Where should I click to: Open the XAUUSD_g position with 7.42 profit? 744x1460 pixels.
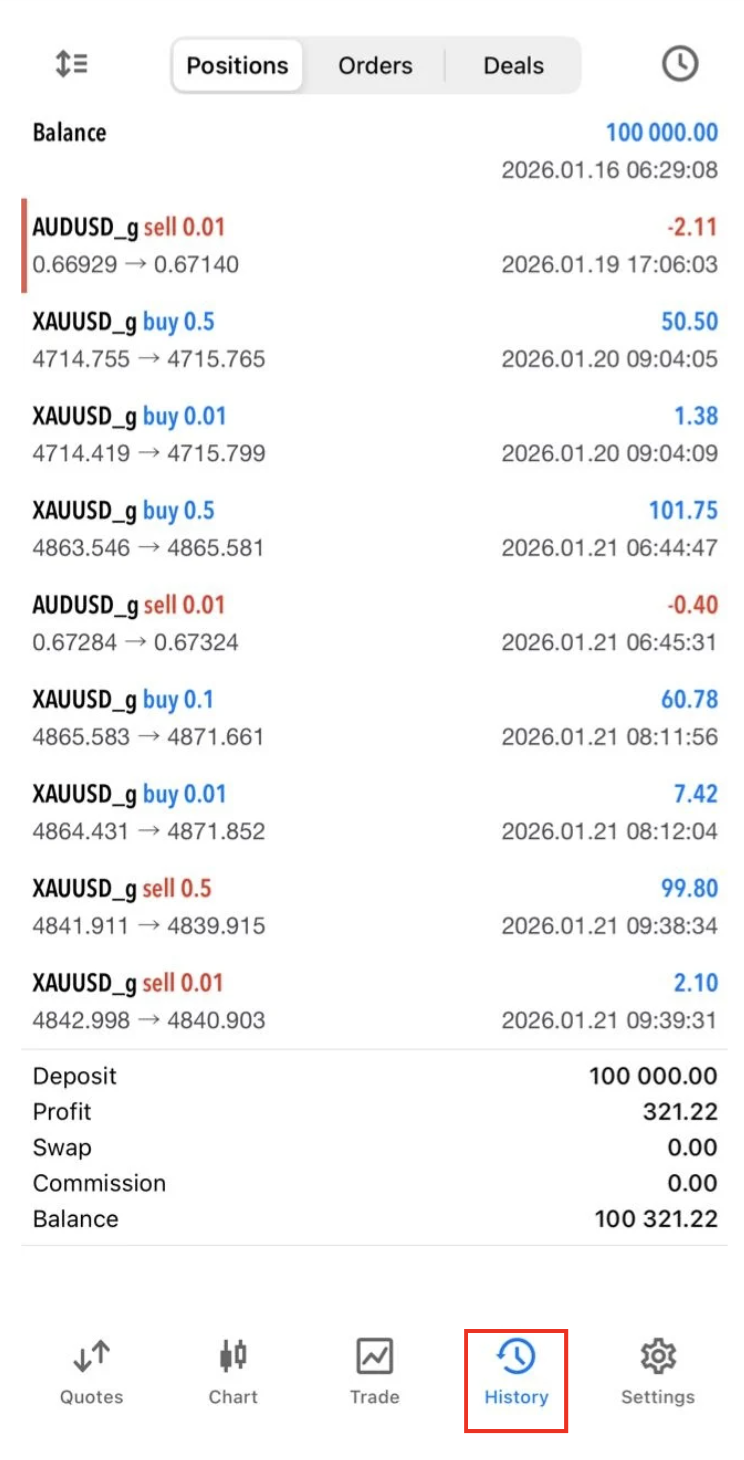374,812
